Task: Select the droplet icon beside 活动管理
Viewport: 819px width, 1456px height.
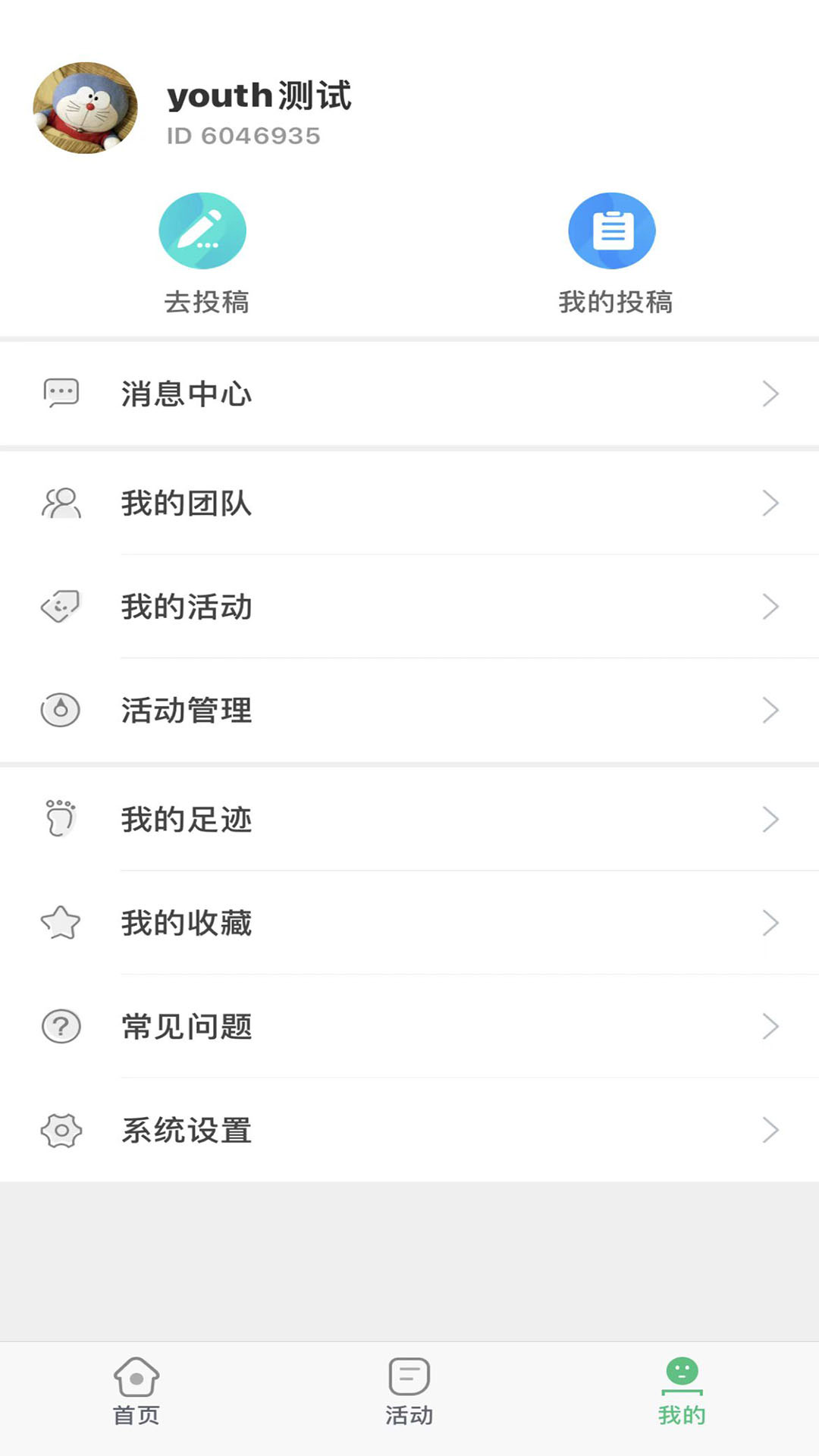Action: [61, 710]
